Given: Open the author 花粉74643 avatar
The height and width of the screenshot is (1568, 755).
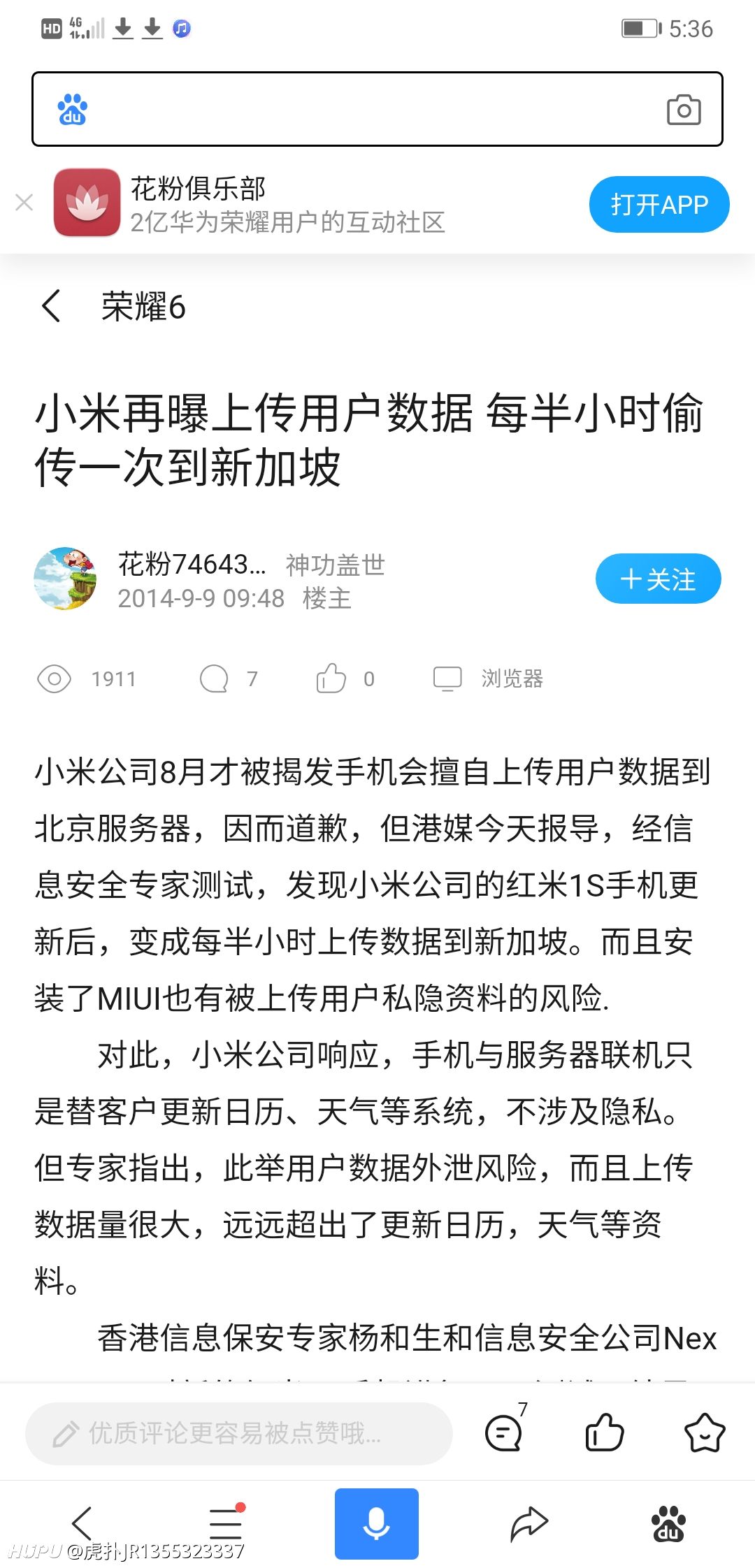Looking at the screenshot, I should [x=65, y=579].
